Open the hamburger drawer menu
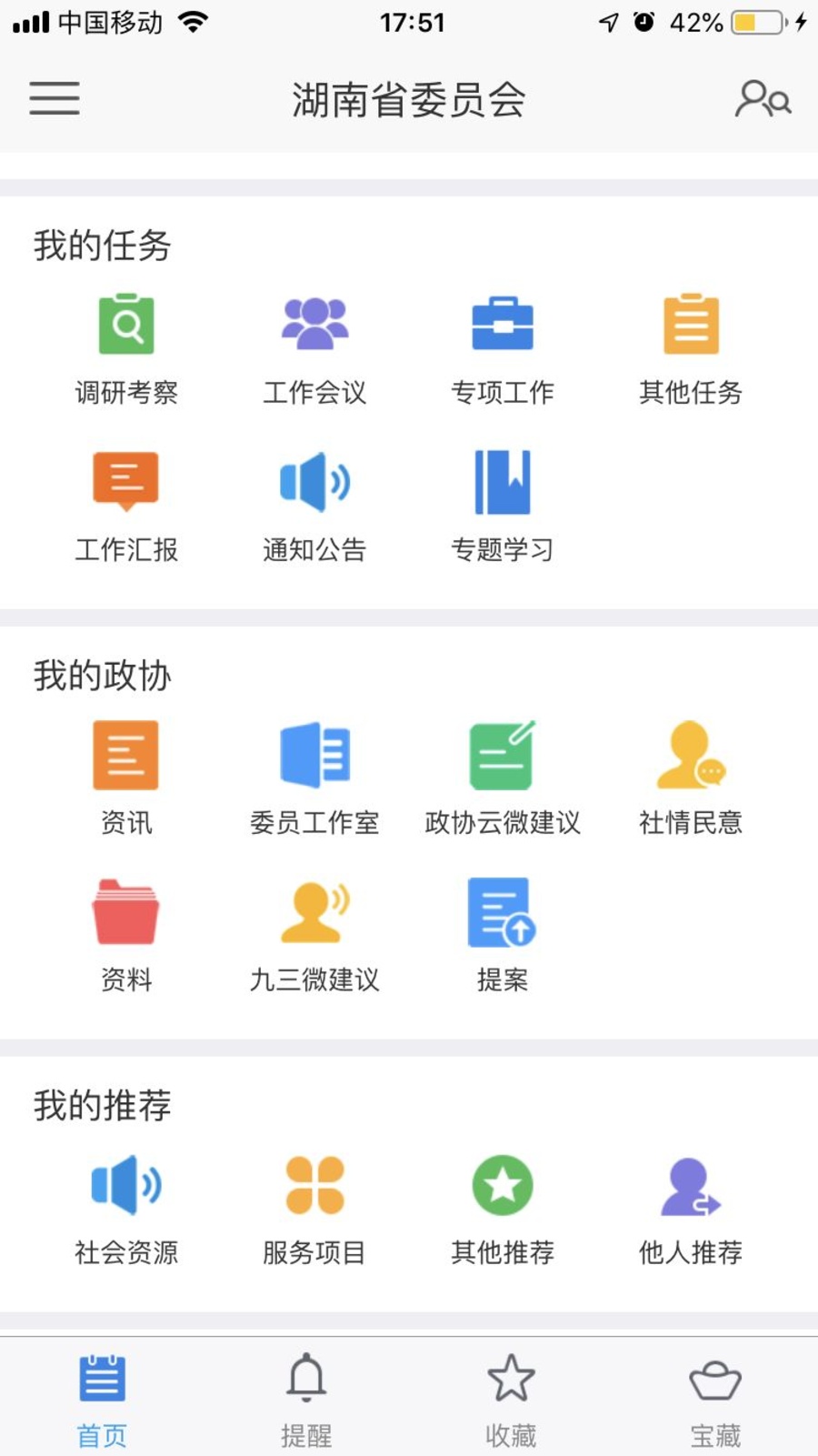This screenshot has height=1456, width=818. pos(55,98)
